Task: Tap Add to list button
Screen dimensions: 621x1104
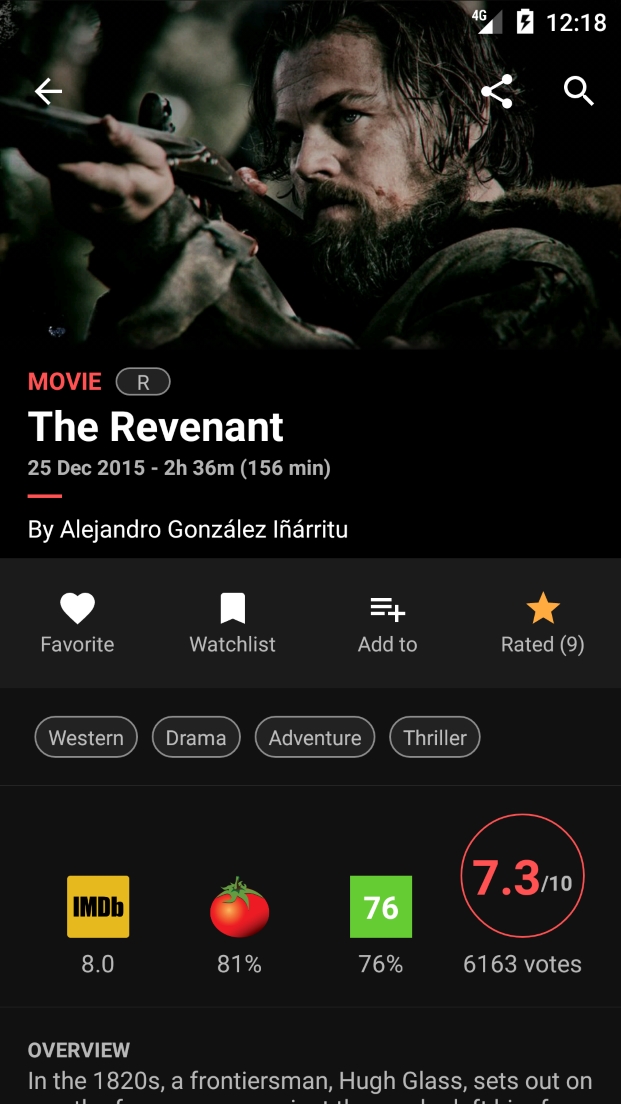Action: point(387,622)
